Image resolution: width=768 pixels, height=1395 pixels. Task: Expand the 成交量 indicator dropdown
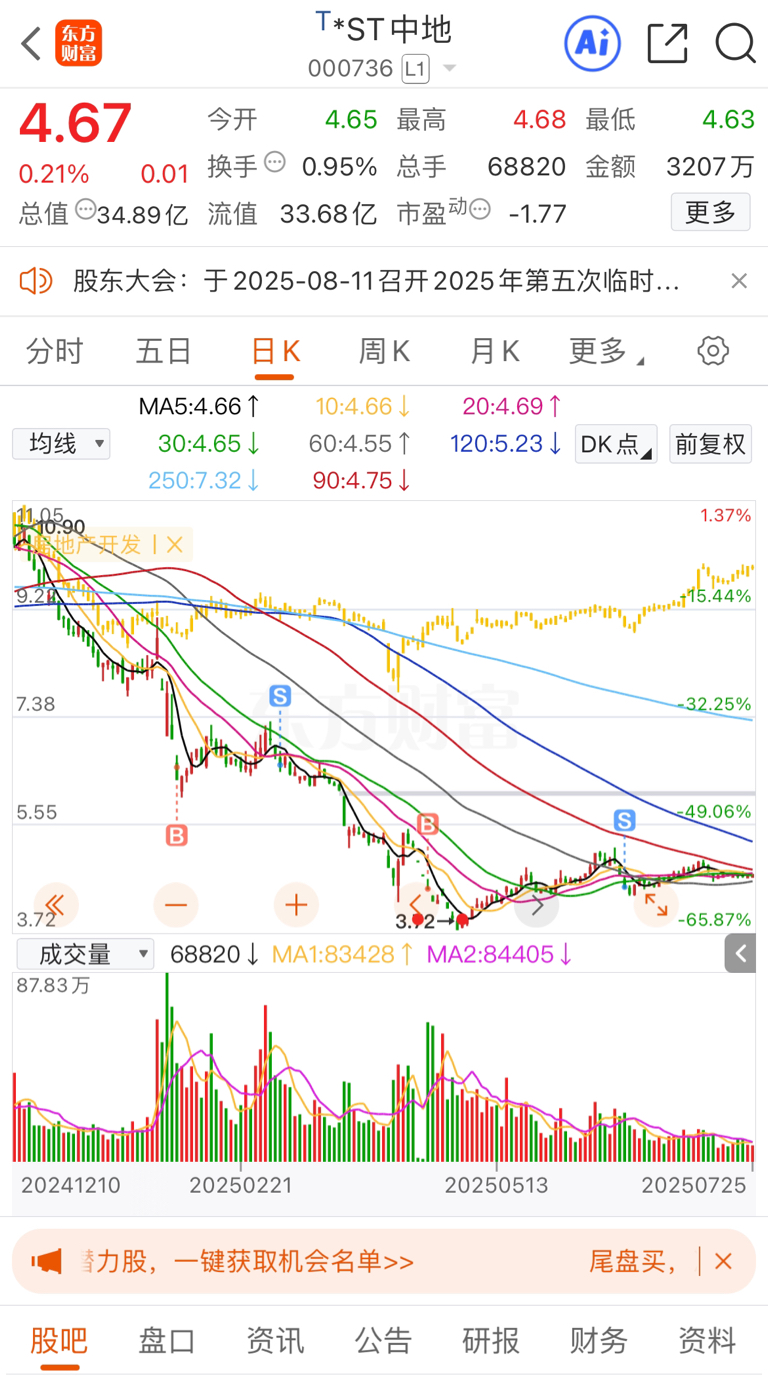click(x=84, y=954)
